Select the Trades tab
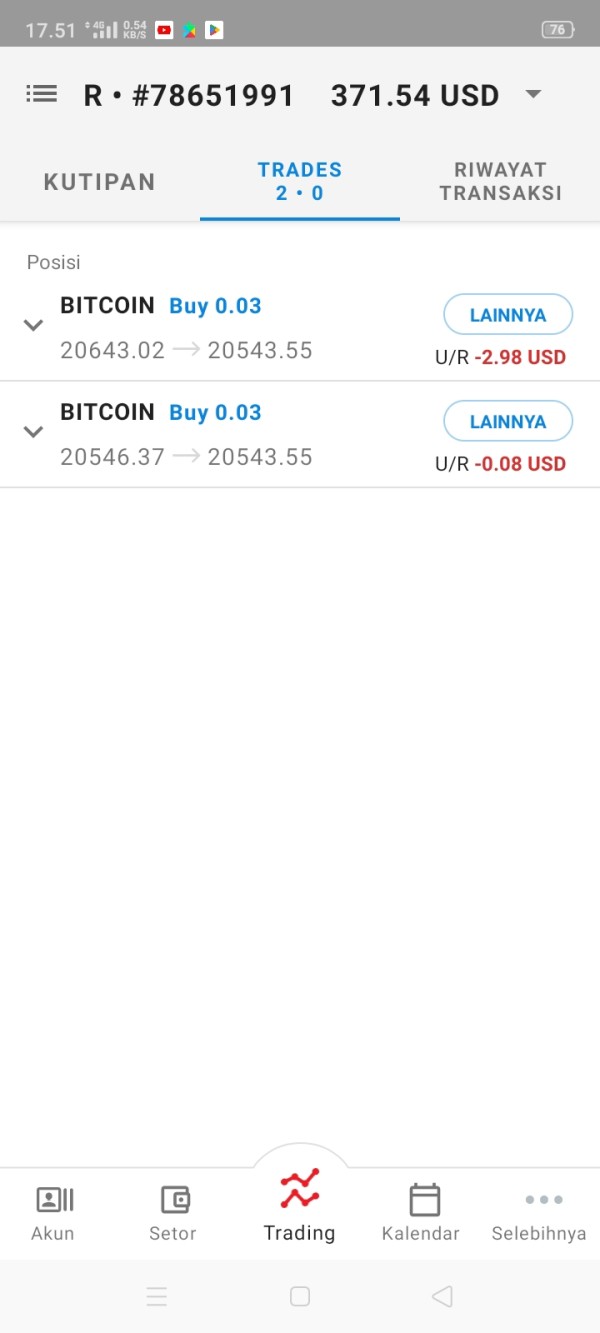This screenshot has width=600, height=1333. (300, 181)
